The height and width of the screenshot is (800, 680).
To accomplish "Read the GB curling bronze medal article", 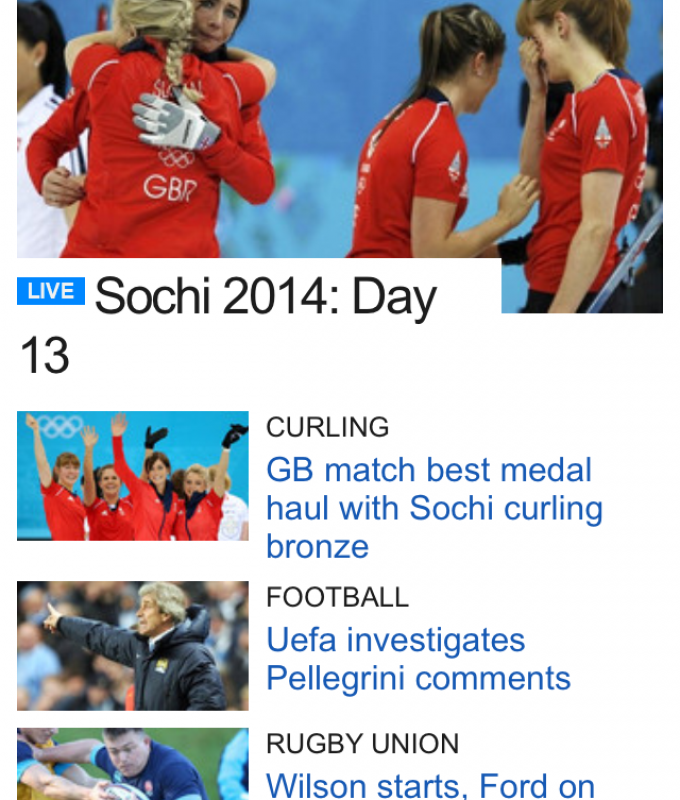I will (x=434, y=508).
